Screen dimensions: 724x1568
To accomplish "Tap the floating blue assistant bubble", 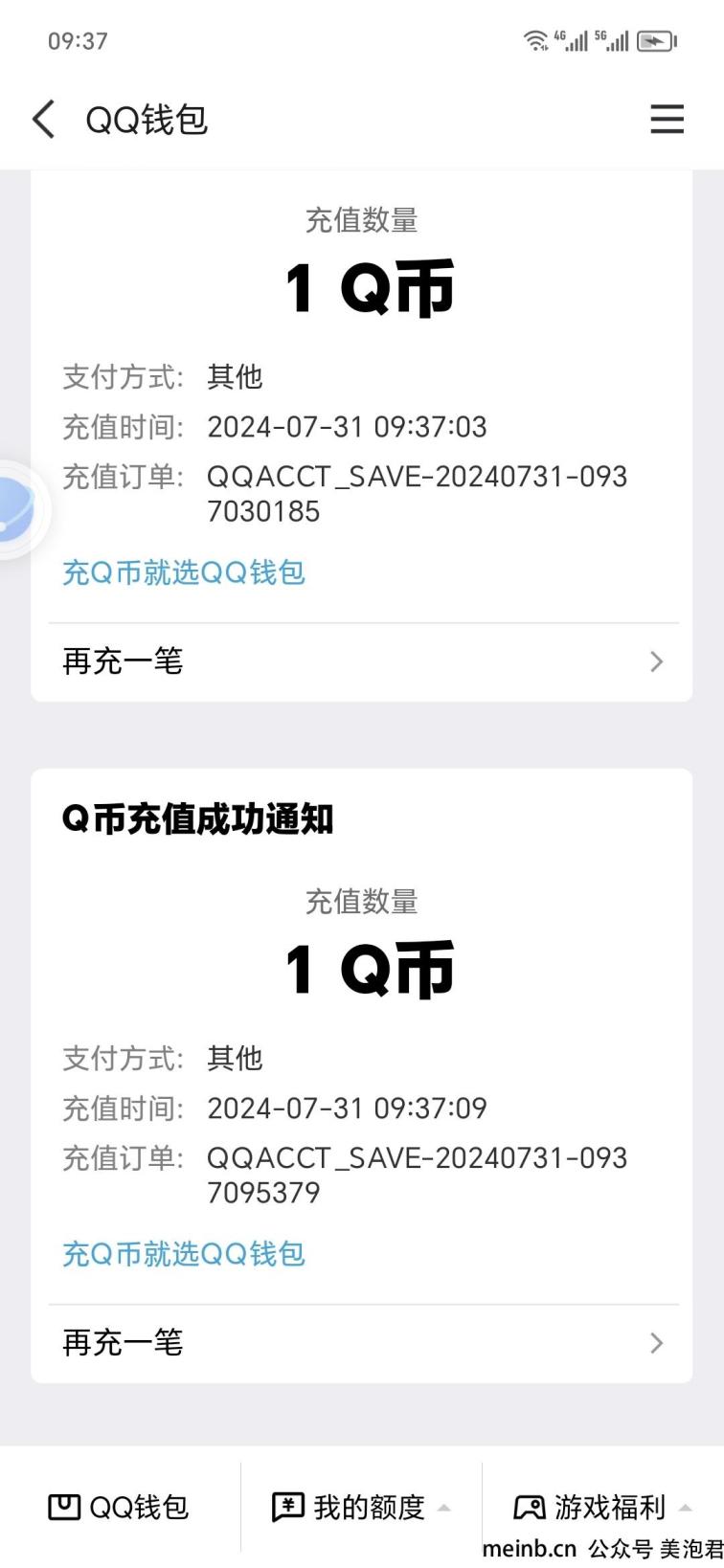I will click(x=16, y=509).
